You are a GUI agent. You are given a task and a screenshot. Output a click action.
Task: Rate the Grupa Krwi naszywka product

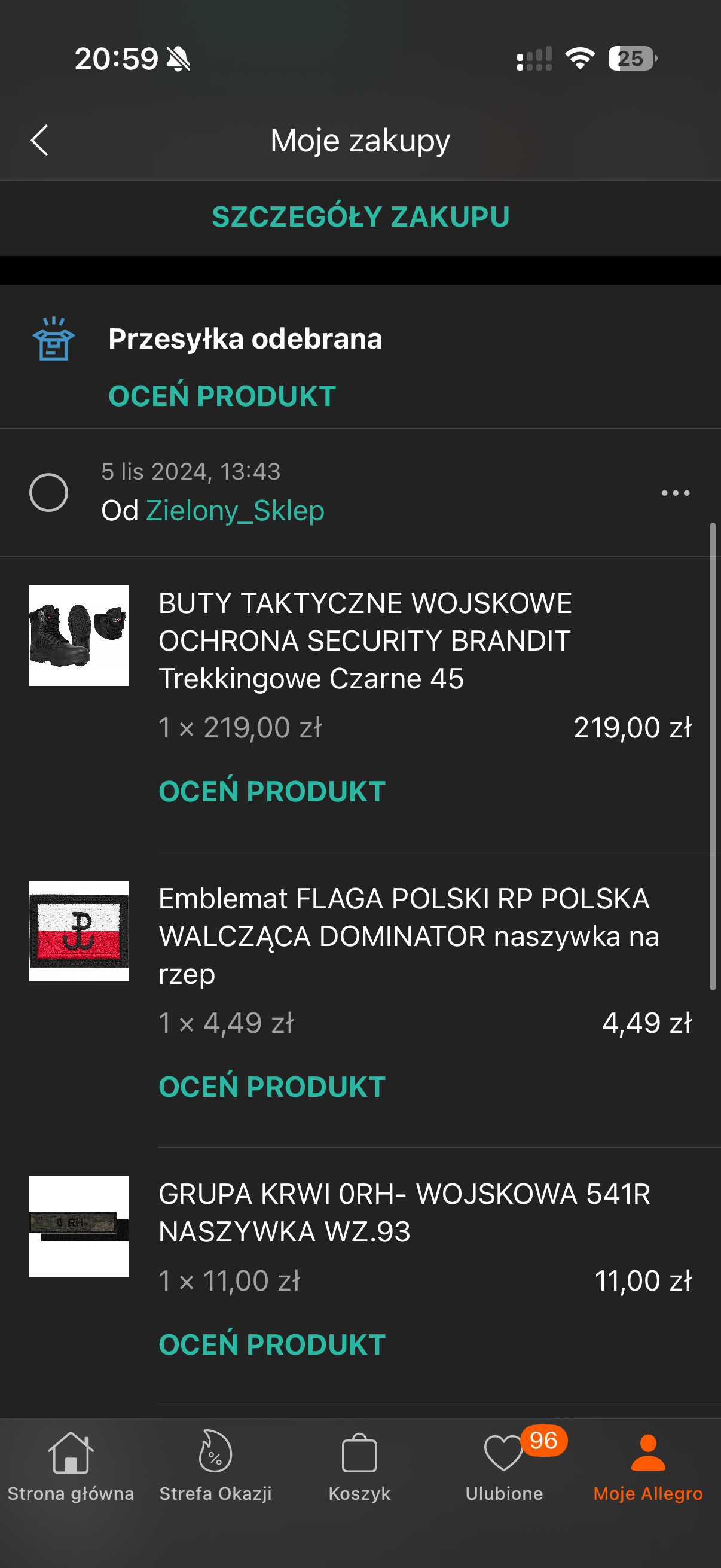272,1344
